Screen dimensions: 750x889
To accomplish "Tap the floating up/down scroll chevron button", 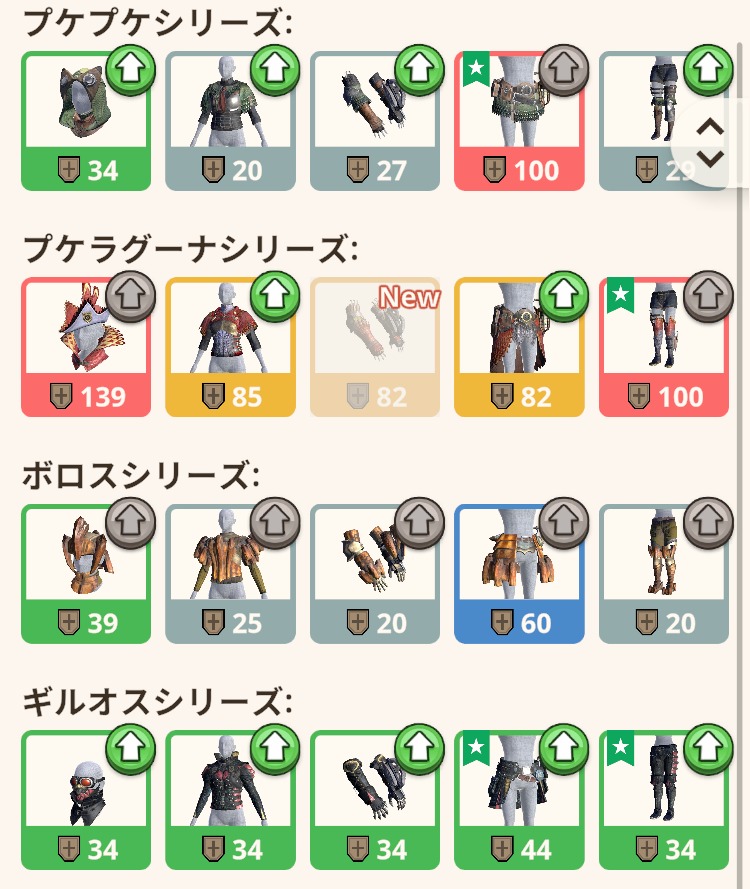I will coord(709,142).
